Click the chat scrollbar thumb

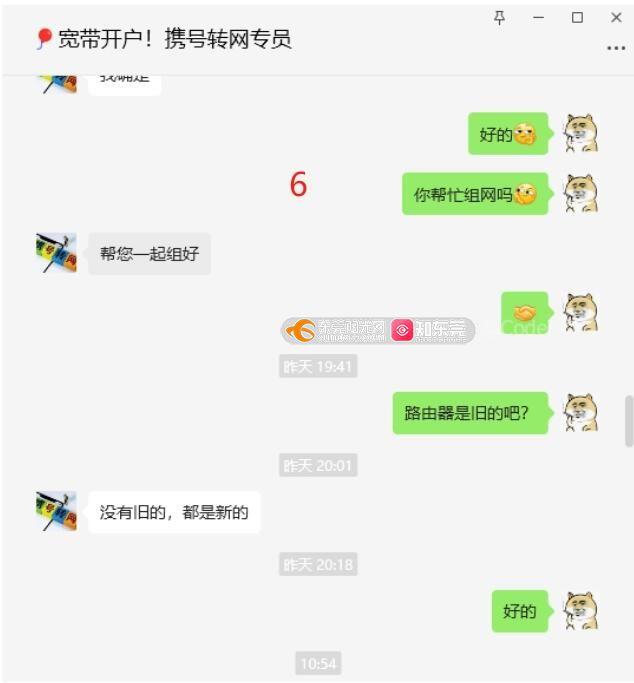coord(628,421)
